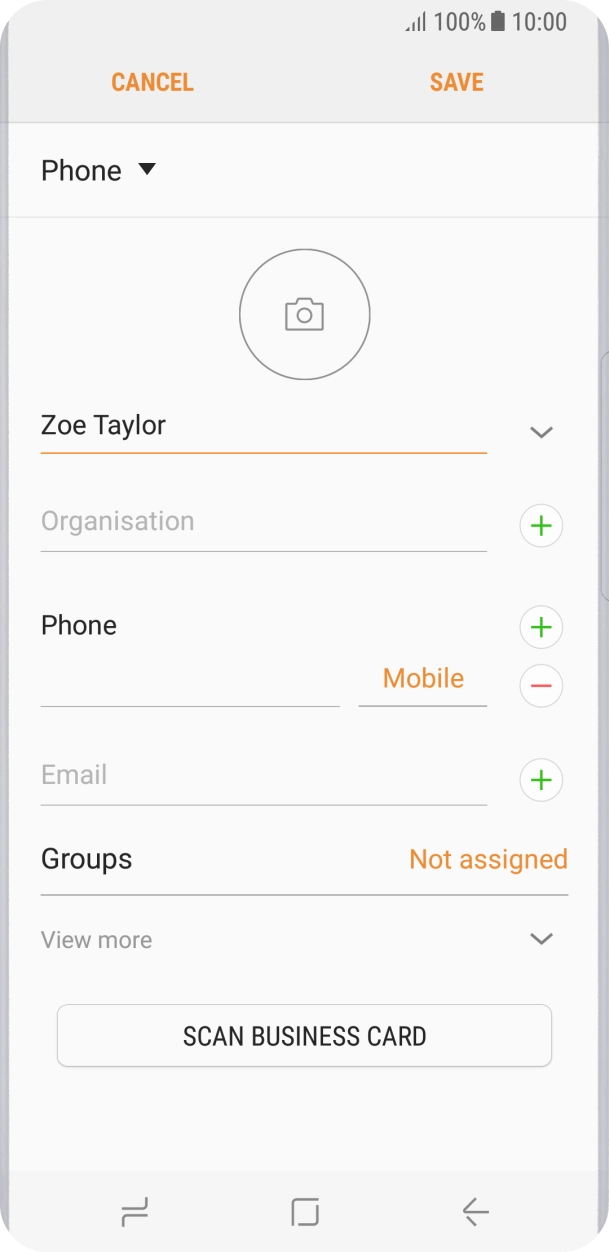This screenshot has width=609, height=1252.
Task: Focus the phone number input field
Action: [x=190, y=683]
